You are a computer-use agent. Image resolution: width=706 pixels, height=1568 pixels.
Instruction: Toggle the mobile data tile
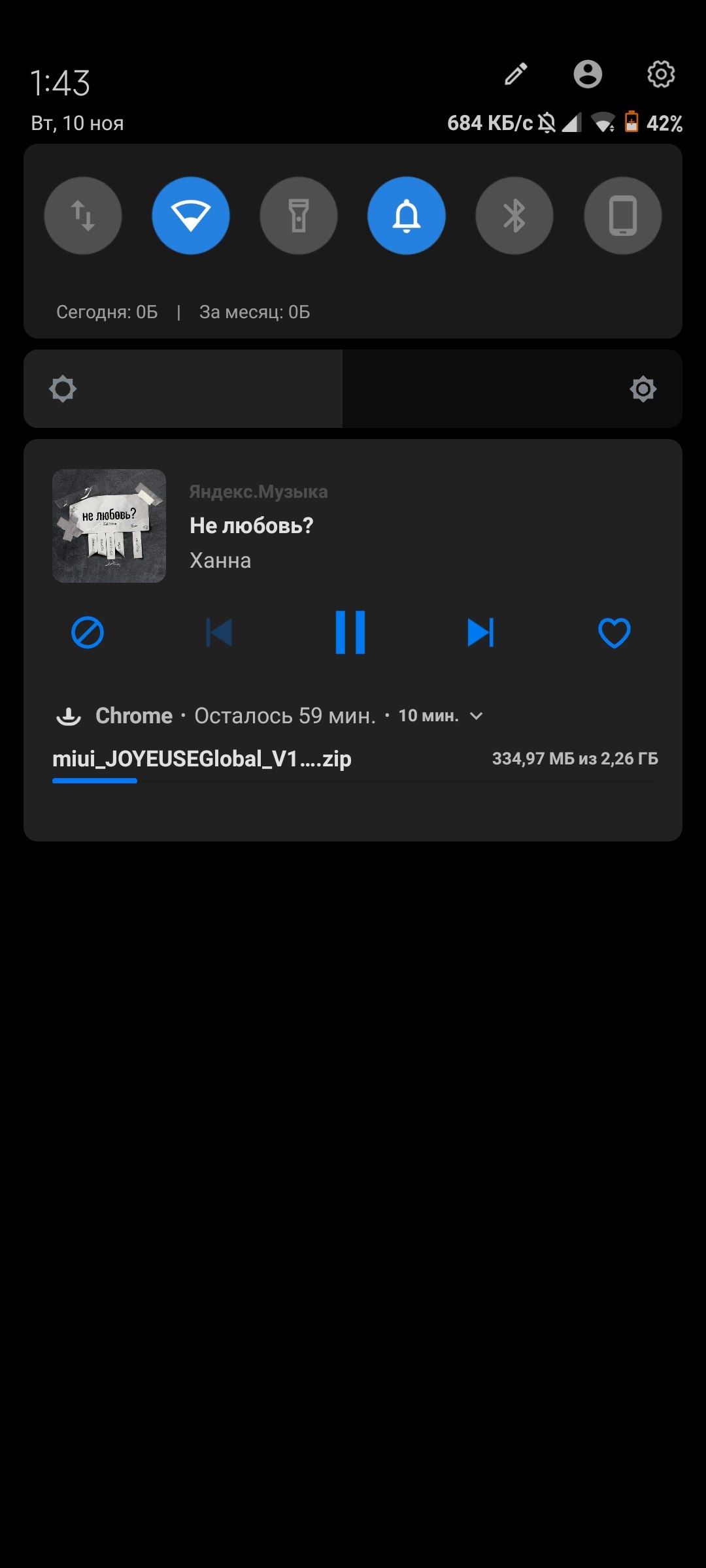coord(83,216)
